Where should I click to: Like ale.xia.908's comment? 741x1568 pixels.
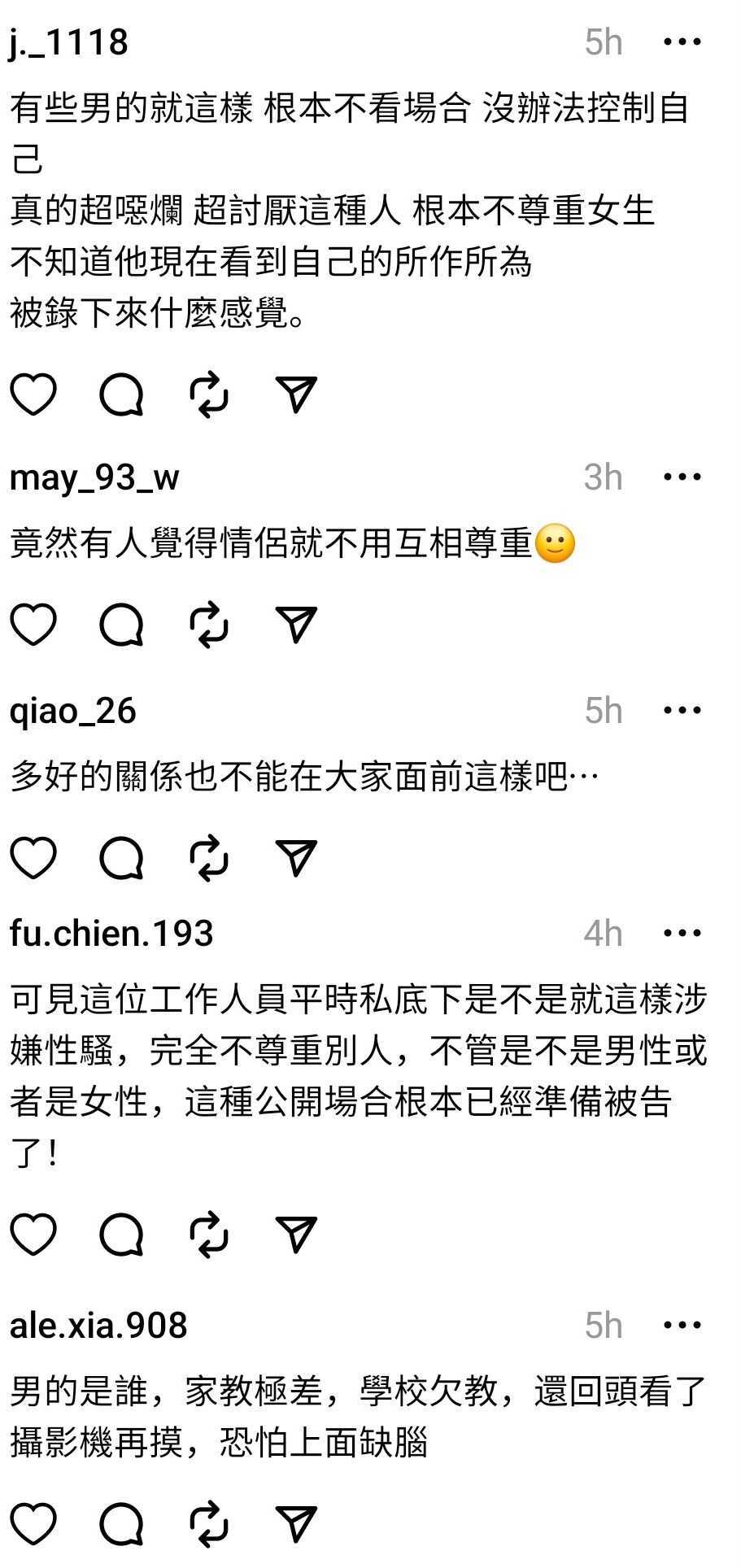point(33,1523)
